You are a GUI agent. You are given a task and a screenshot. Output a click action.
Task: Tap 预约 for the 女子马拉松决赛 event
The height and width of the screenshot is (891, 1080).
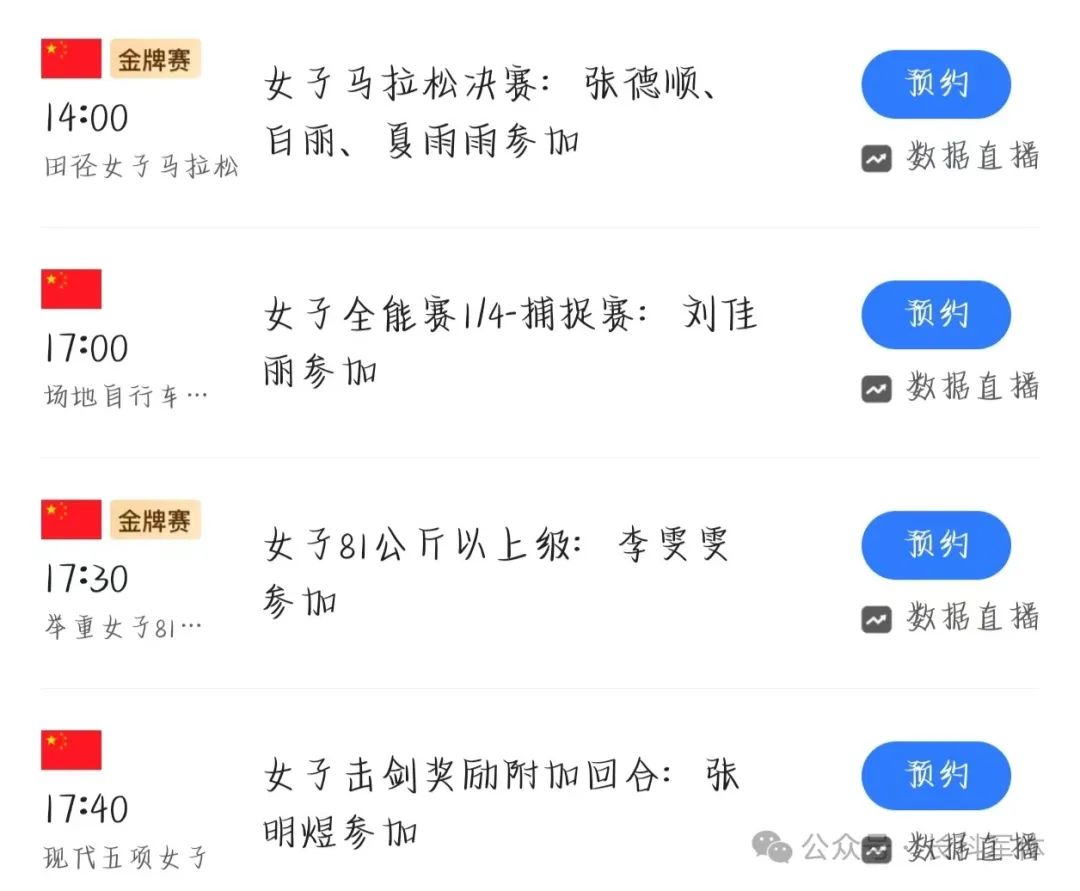click(x=935, y=85)
